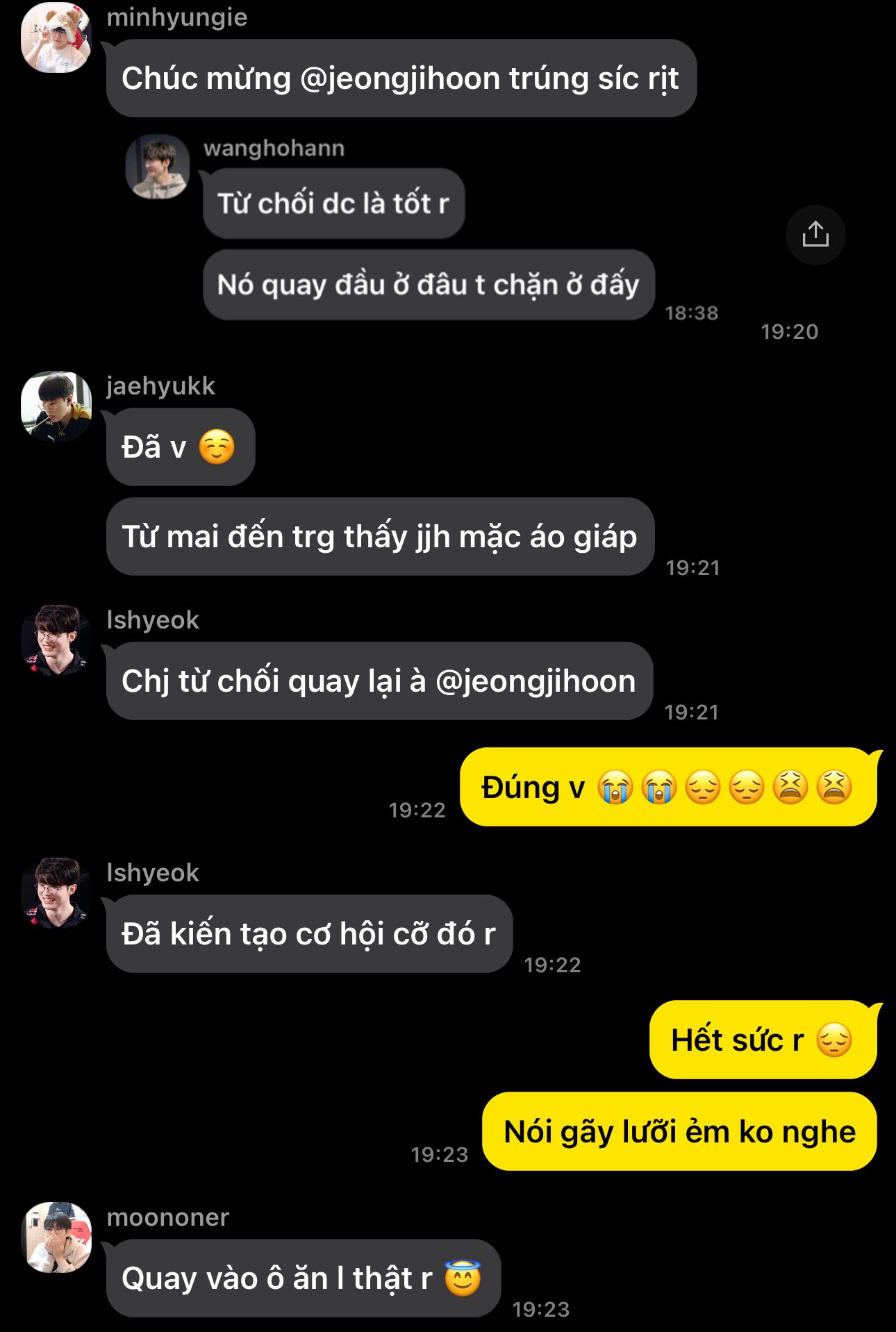Open minhyungie's profile picture

pos(56,38)
